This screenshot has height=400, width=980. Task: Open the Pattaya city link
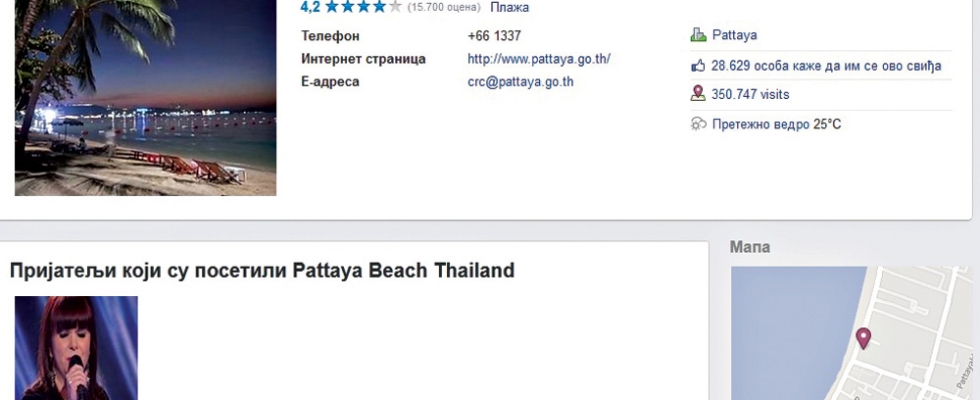[734, 35]
